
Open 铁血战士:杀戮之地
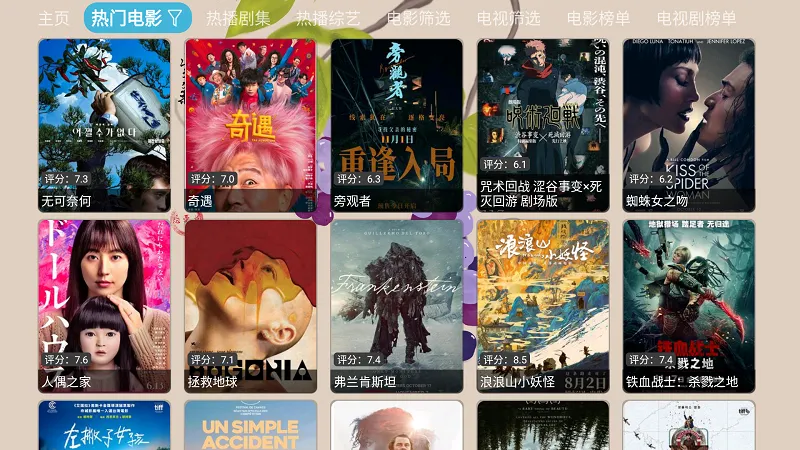point(689,306)
